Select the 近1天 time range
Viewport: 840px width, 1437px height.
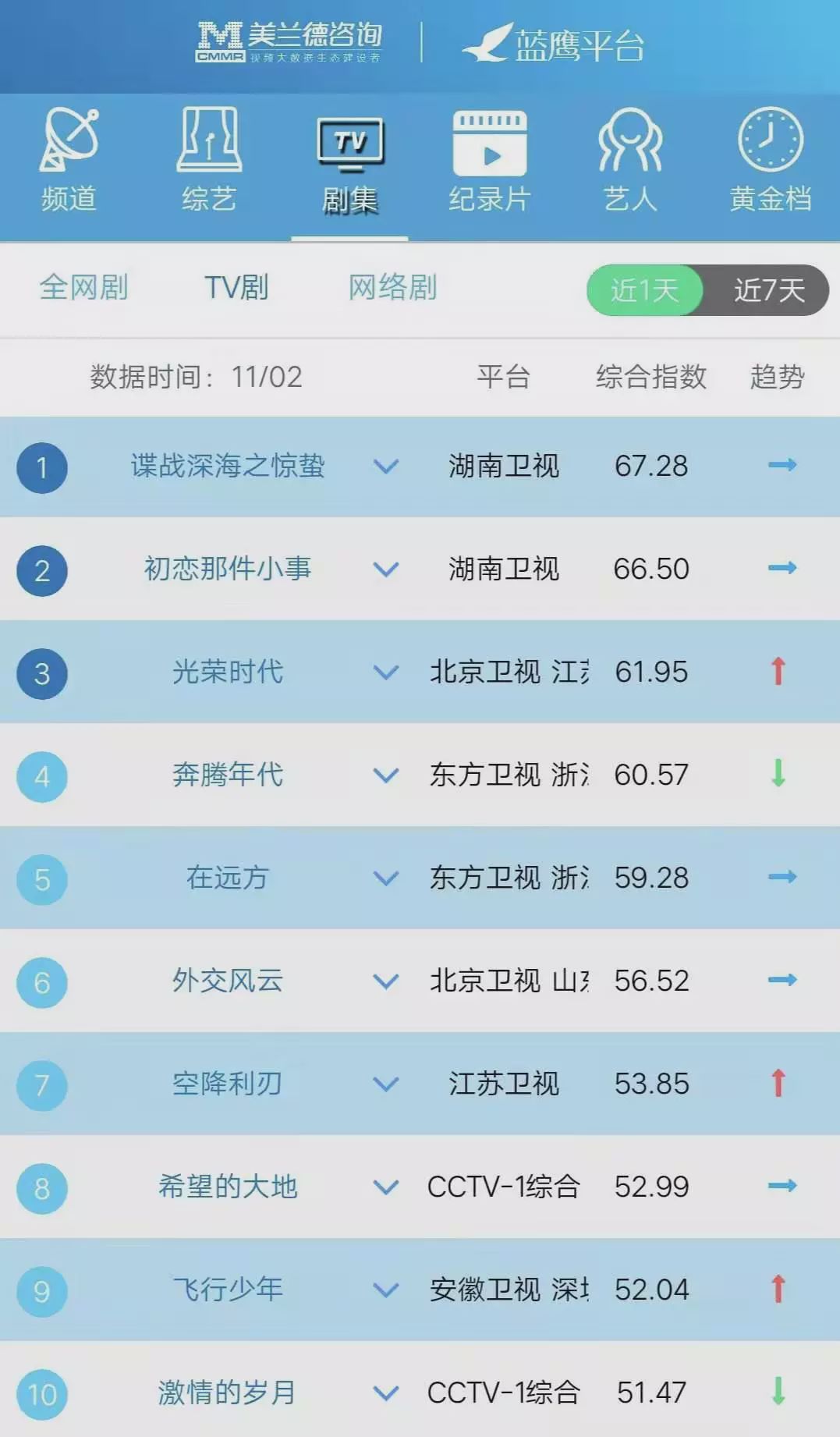click(x=644, y=290)
